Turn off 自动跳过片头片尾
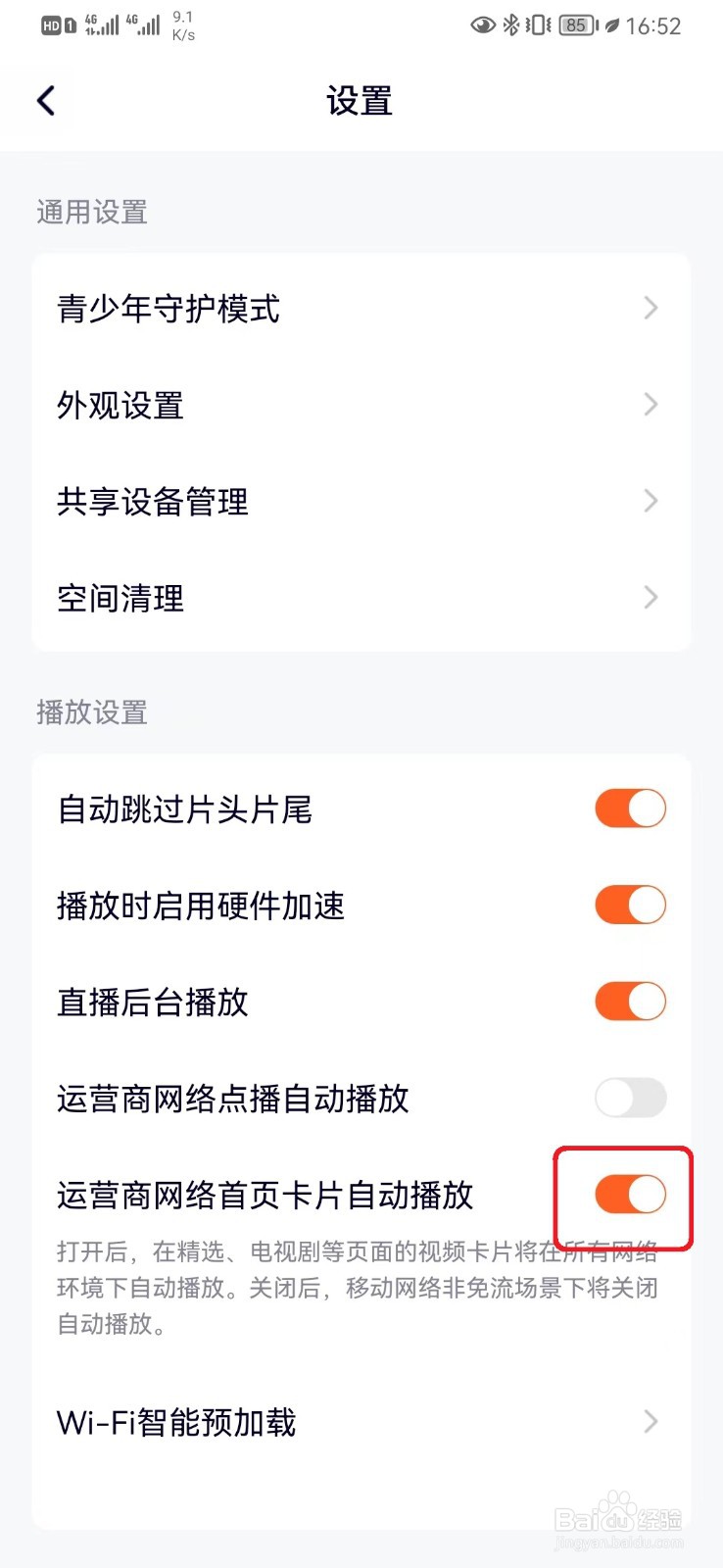The height and width of the screenshot is (1568, 723). pyautogui.click(x=630, y=808)
